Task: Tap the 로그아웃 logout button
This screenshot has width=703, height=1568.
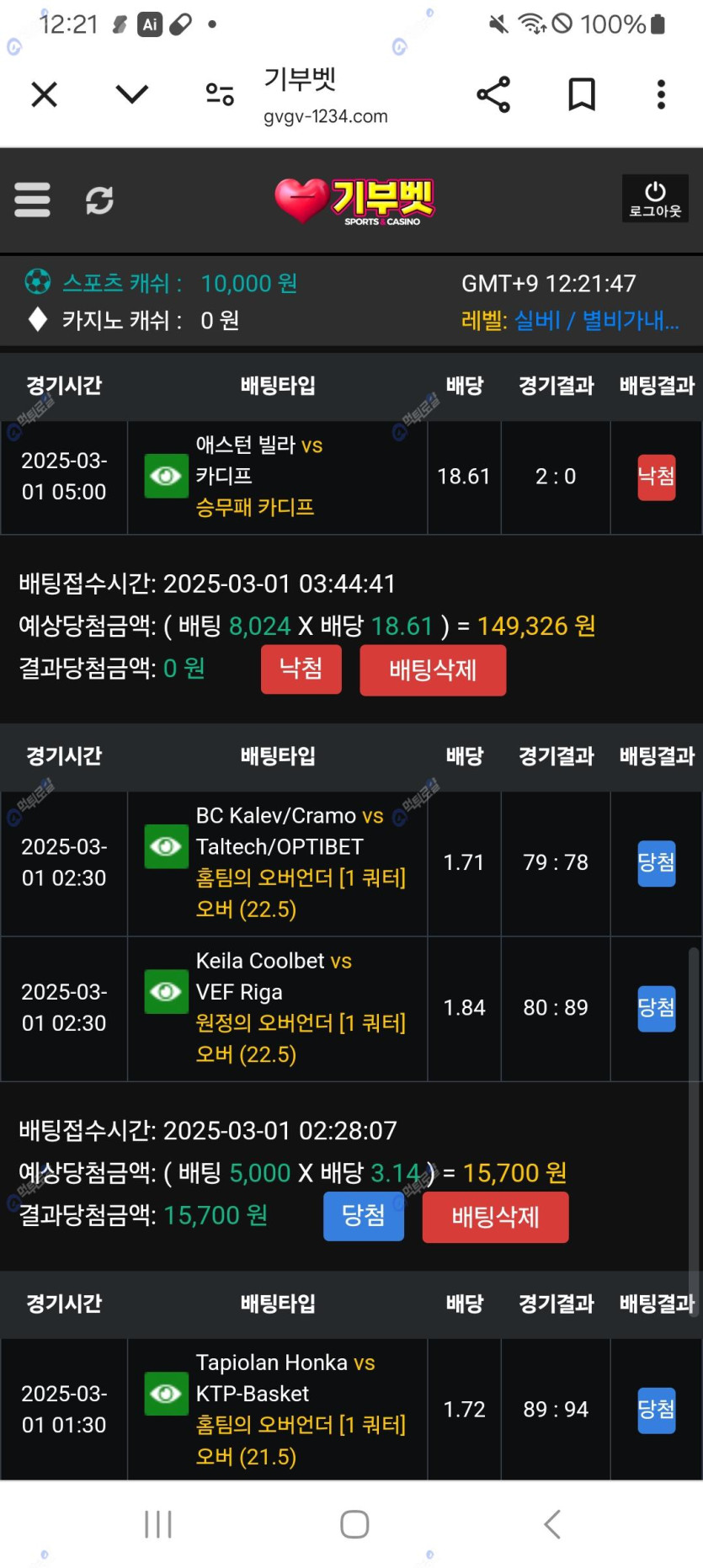Action: 655,199
